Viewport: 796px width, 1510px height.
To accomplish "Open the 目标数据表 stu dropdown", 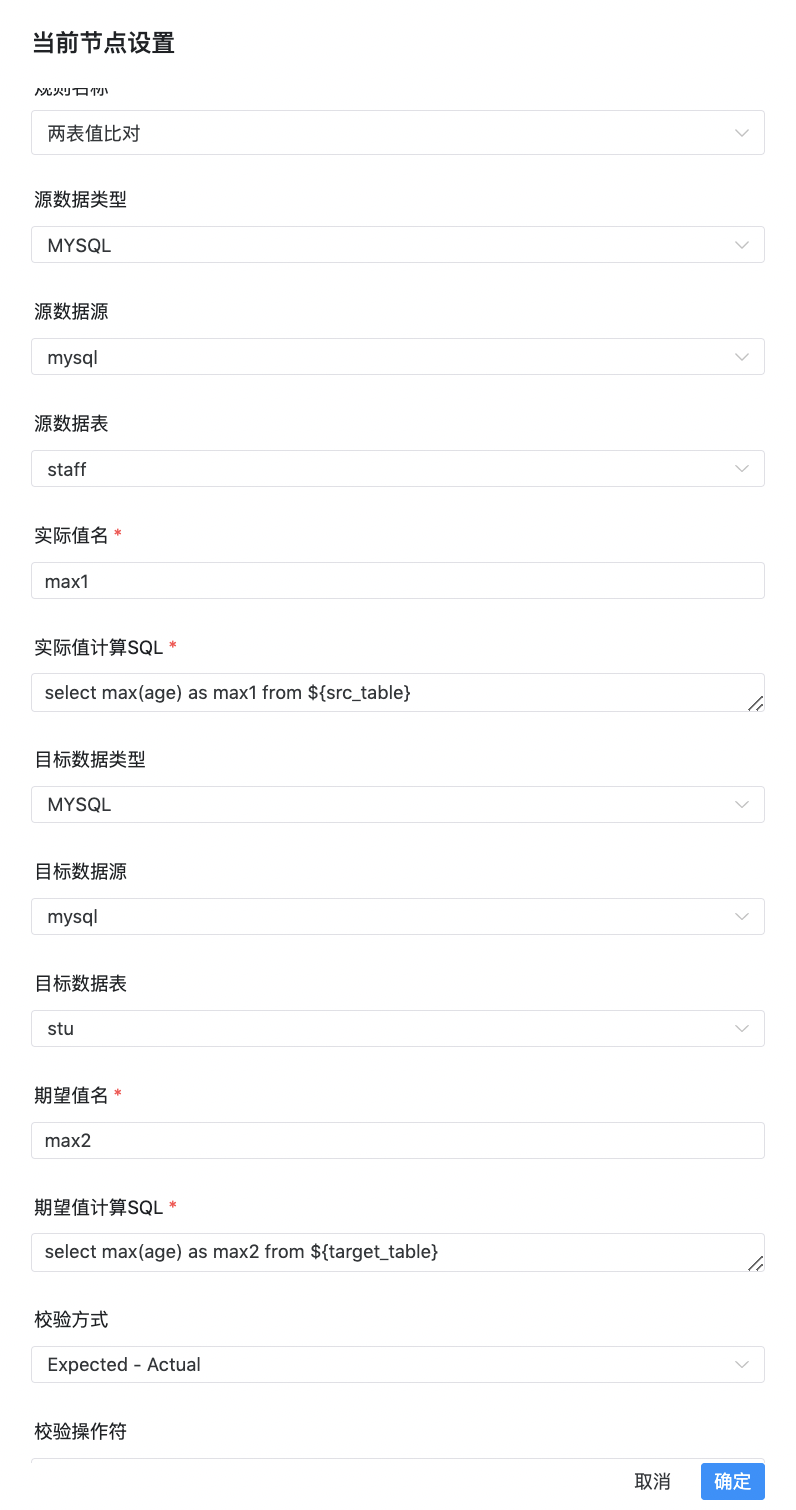I will pos(398,1029).
